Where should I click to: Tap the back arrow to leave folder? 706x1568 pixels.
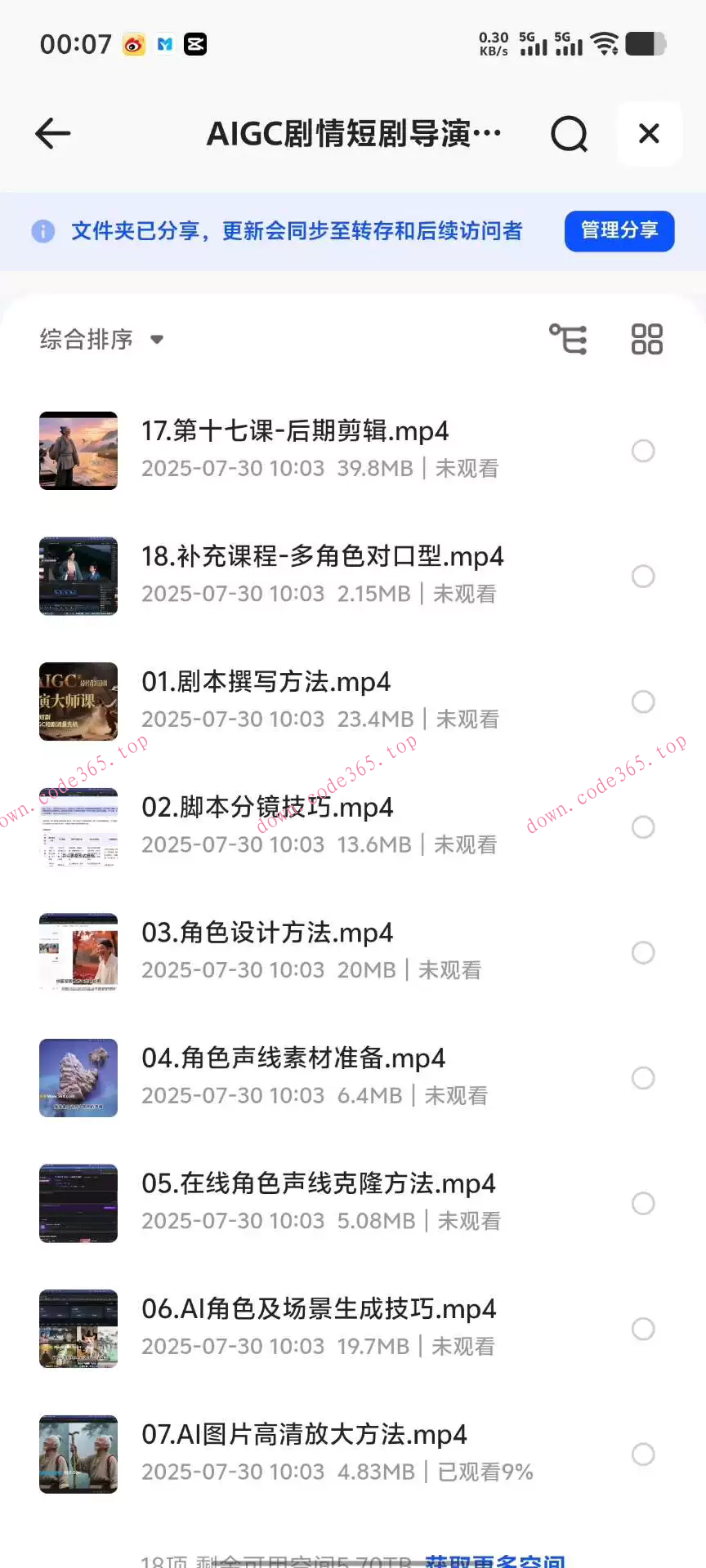[52, 134]
